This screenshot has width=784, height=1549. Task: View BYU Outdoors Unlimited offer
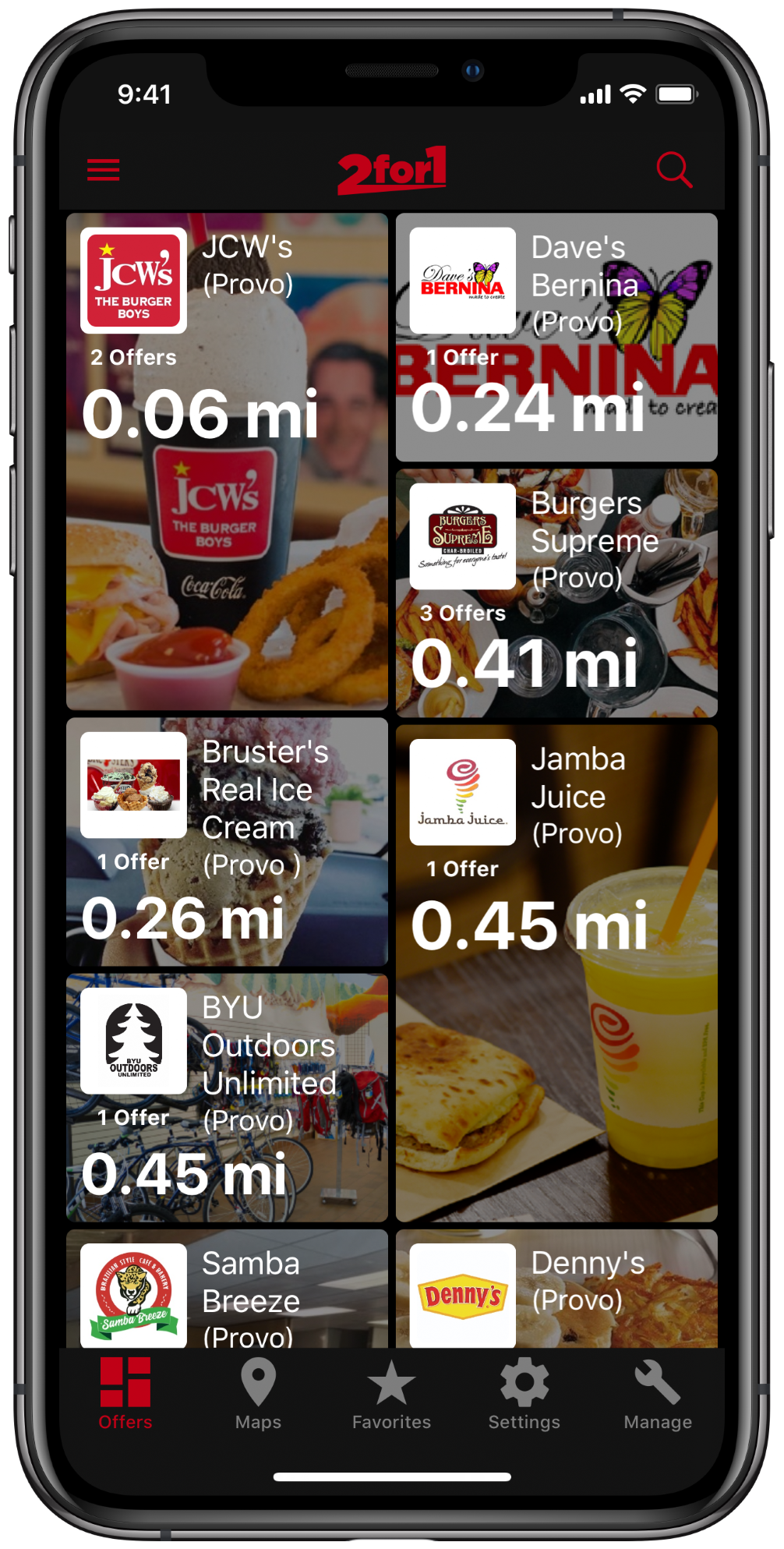tap(227, 1098)
